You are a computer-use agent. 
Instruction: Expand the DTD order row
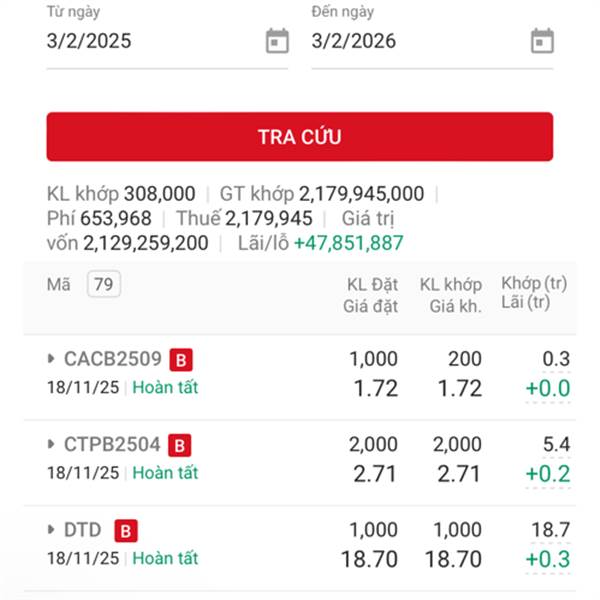pyautogui.click(x=52, y=530)
